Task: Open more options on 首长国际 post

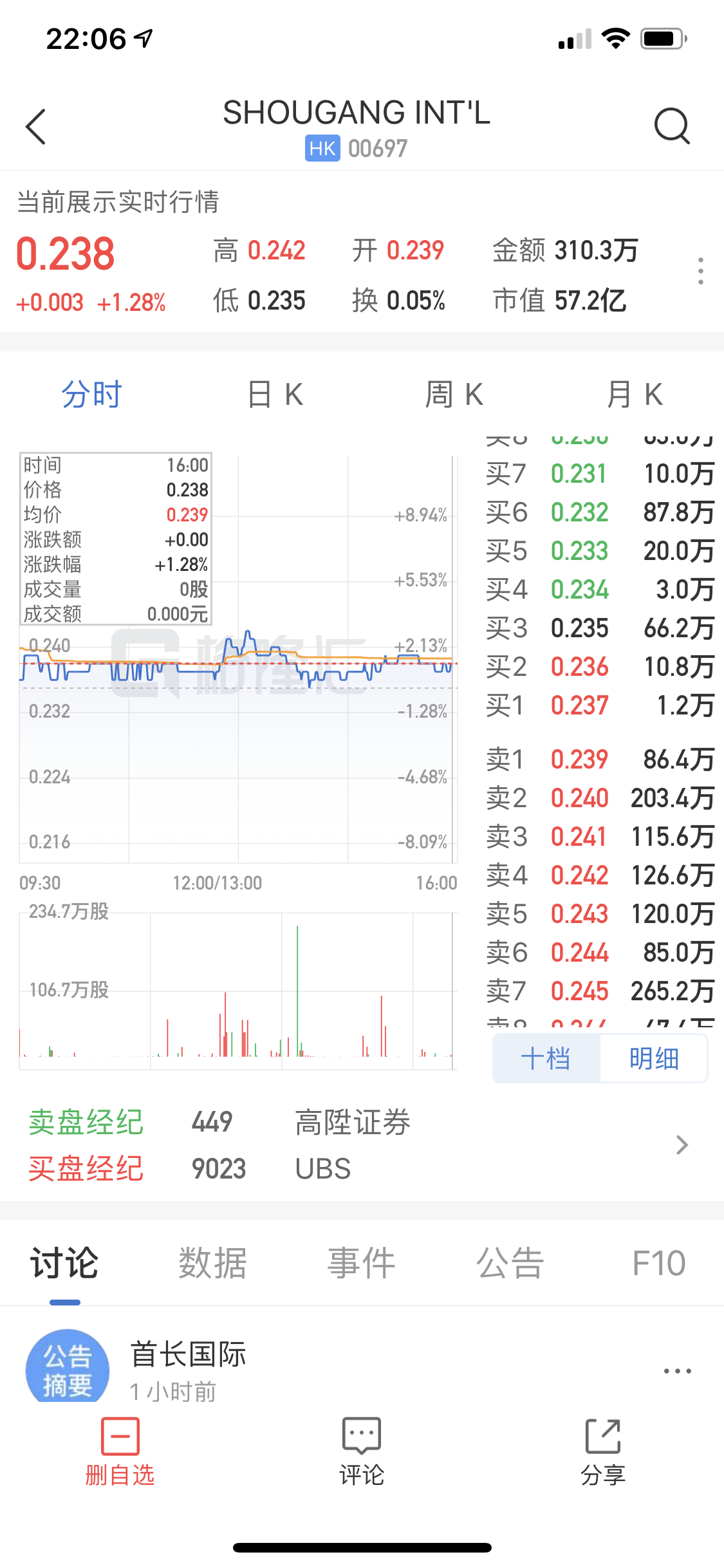Action: tap(677, 1371)
